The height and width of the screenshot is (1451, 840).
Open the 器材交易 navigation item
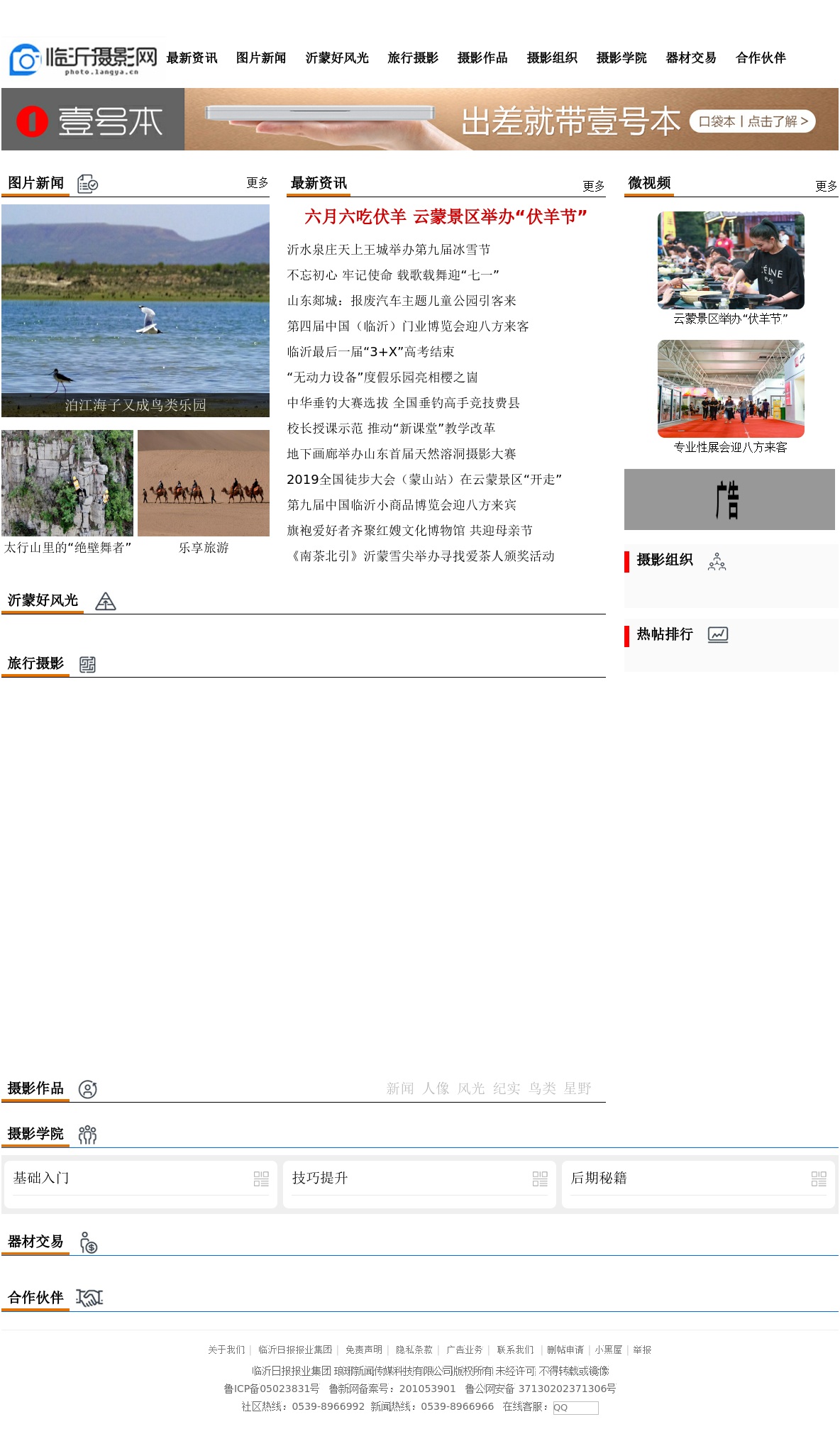tap(691, 58)
